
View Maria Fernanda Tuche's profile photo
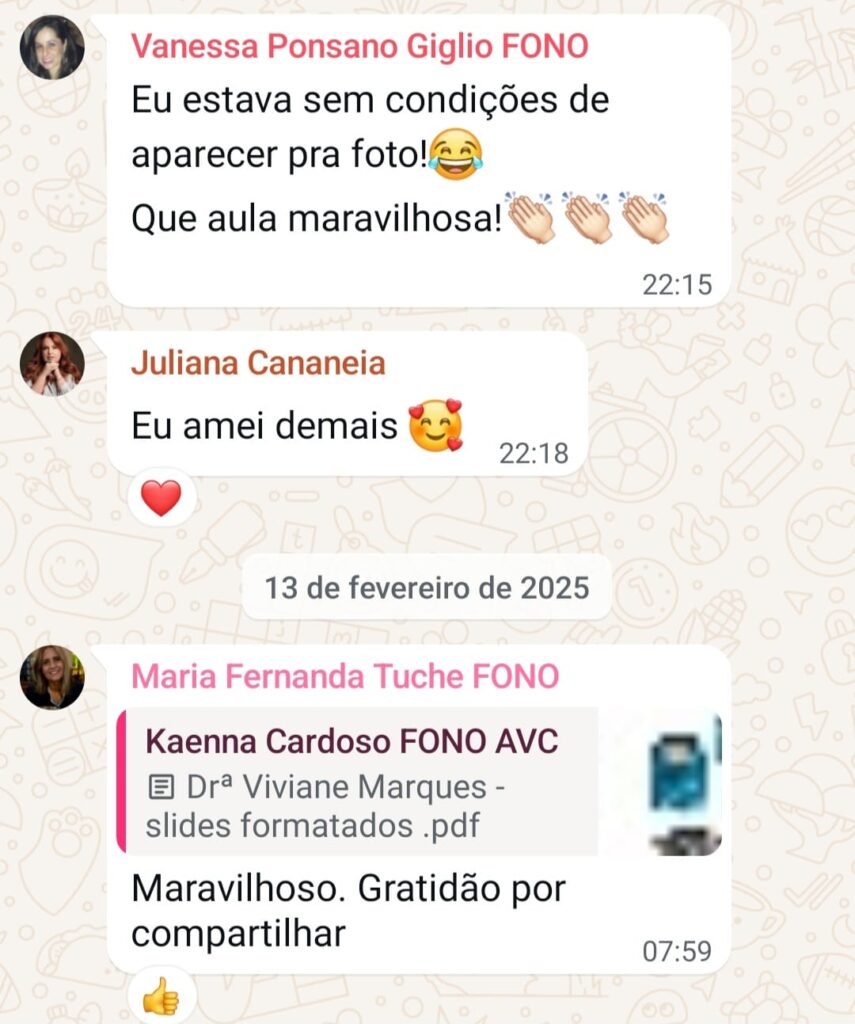pyautogui.click(x=52, y=677)
